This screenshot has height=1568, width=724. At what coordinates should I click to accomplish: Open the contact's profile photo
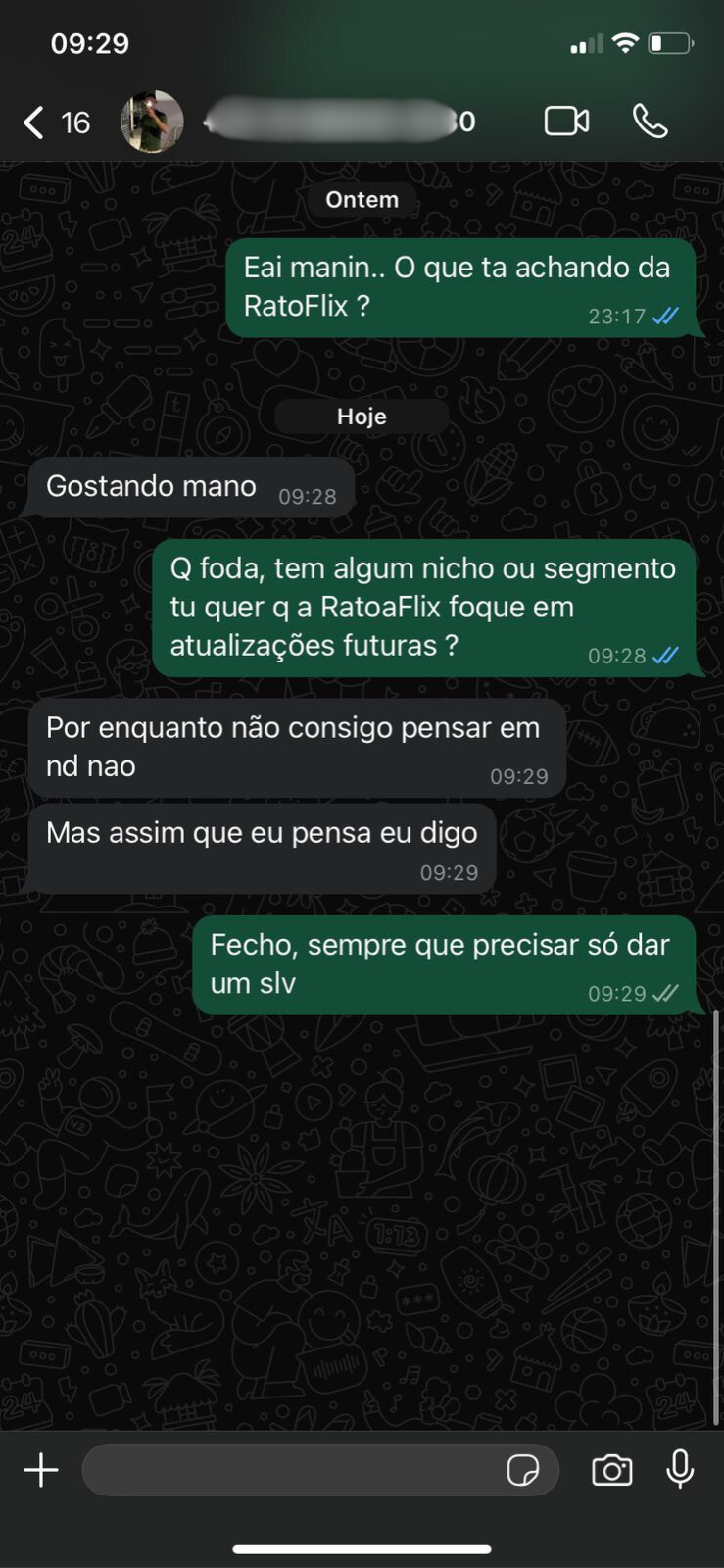pos(152,122)
